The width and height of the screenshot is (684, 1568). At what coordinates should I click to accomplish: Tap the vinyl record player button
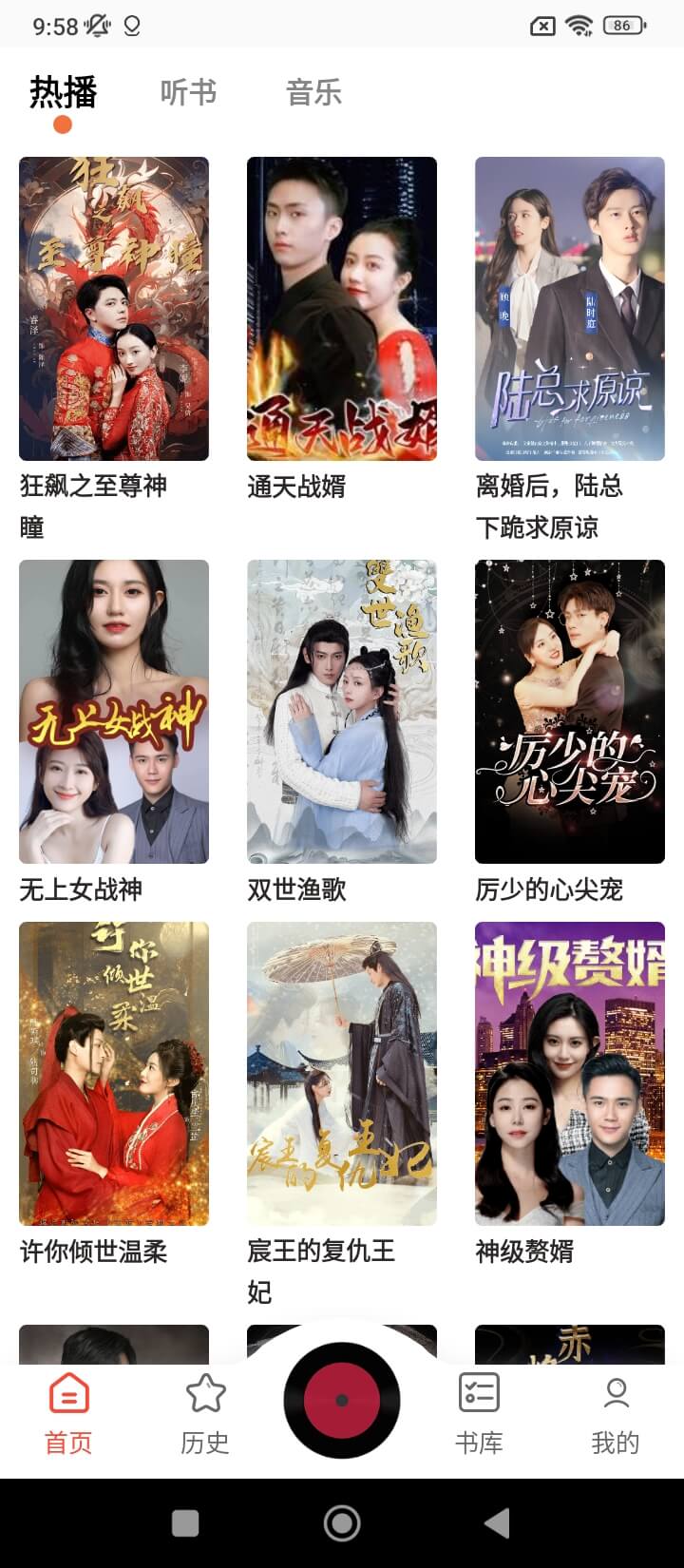(342, 1400)
